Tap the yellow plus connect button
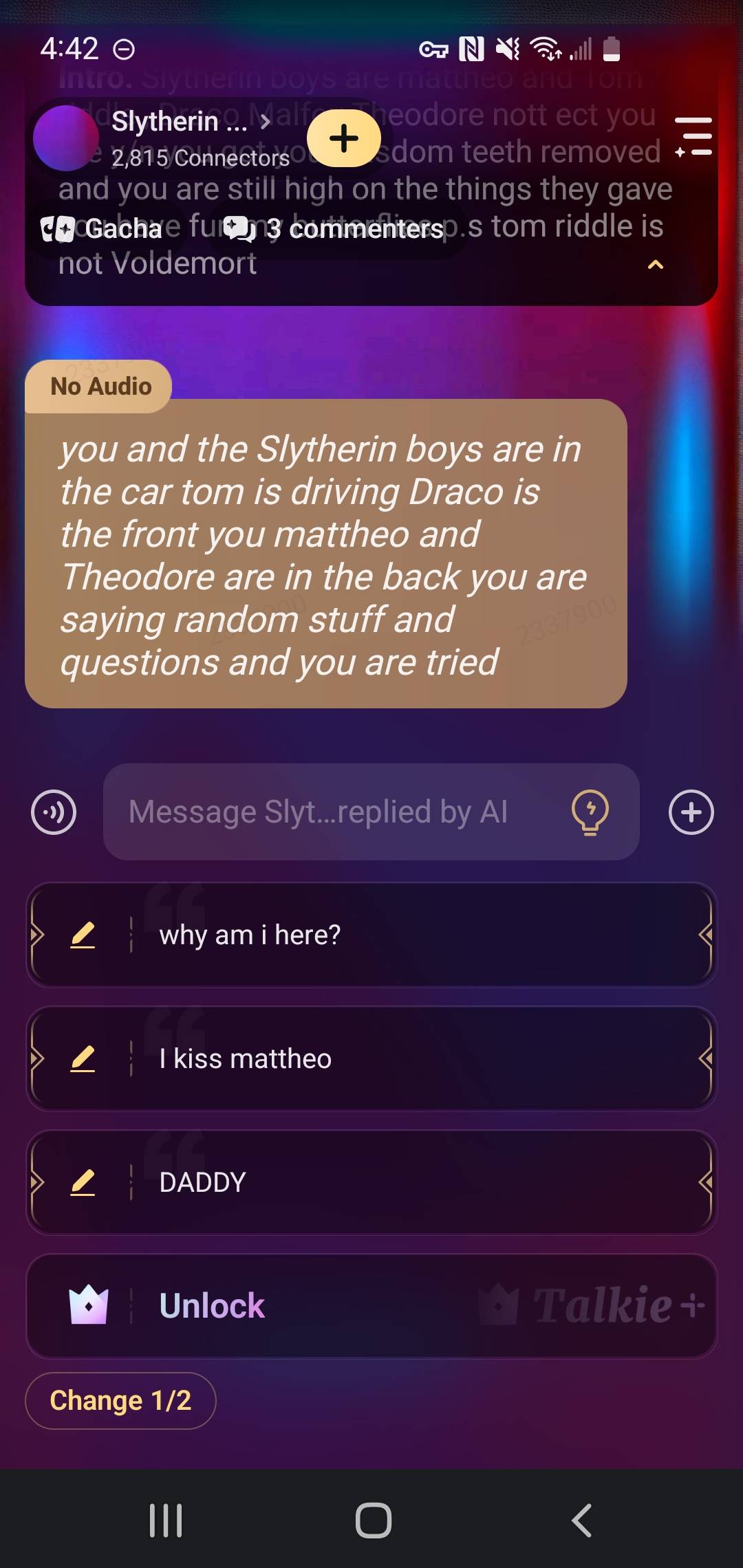This screenshot has height=1568, width=743. (x=344, y=138)
